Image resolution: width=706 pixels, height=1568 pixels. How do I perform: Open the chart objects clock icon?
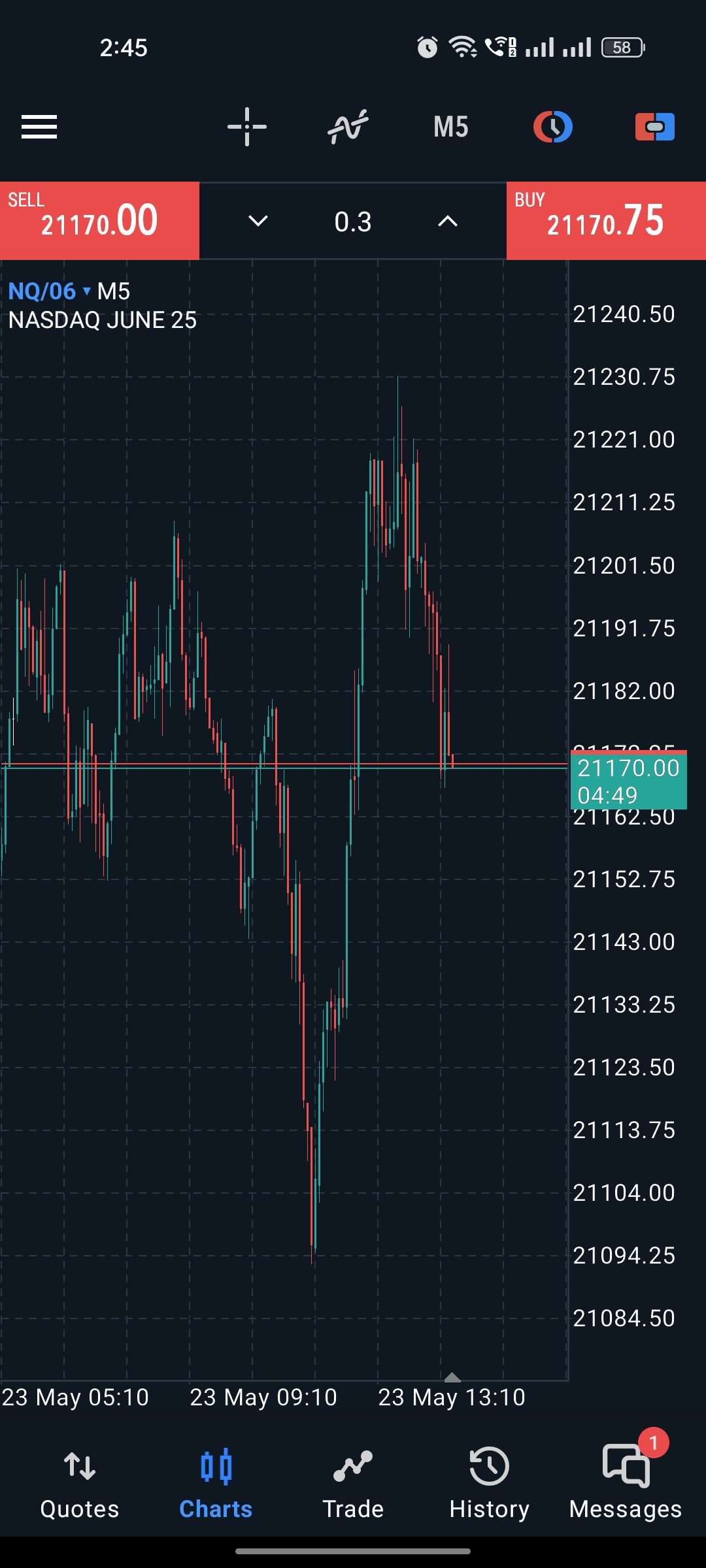pos(553,127)
